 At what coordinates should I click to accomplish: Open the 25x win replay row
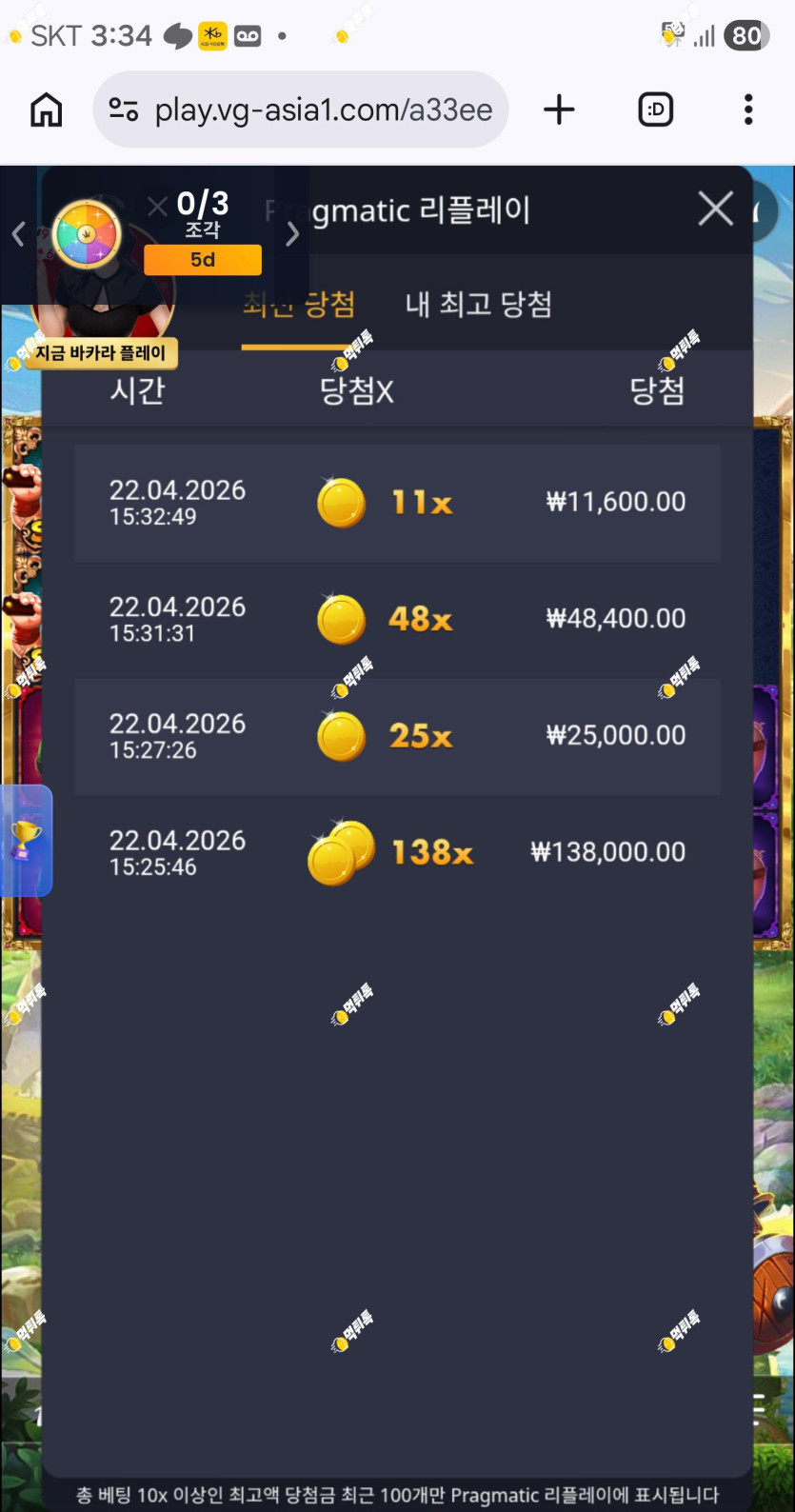coord(397,737)
